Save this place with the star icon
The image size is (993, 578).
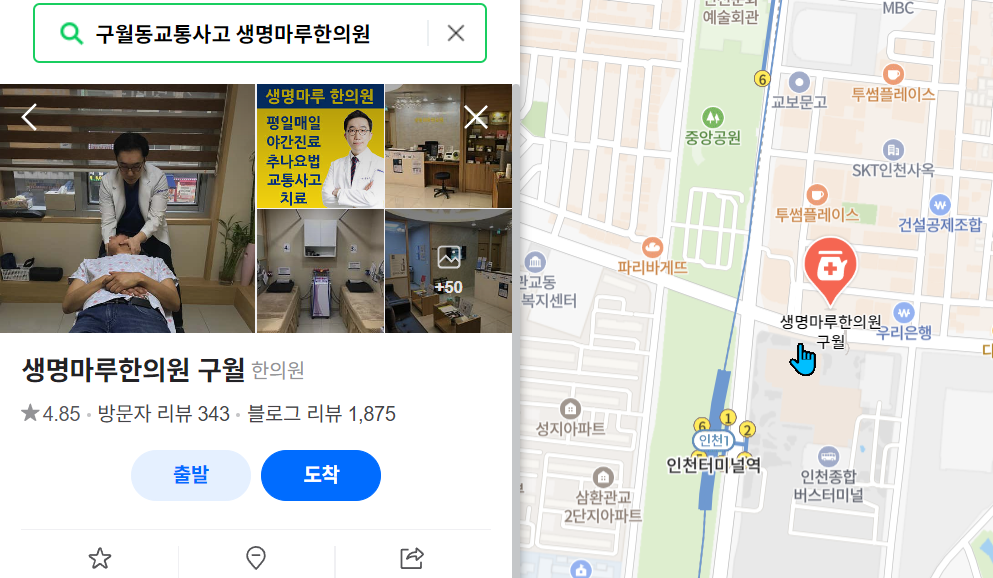click(100, 558)
